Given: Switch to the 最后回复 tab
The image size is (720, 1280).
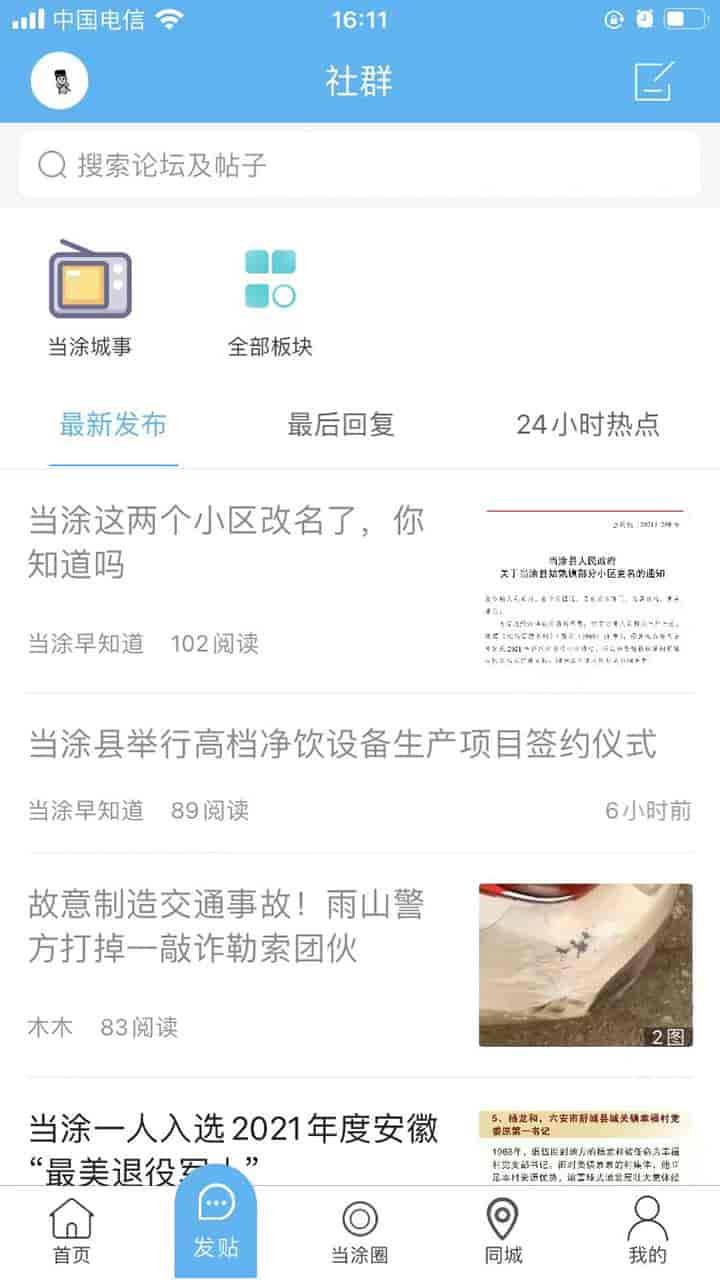Looking at the screenshot, I should coord(341,425).
